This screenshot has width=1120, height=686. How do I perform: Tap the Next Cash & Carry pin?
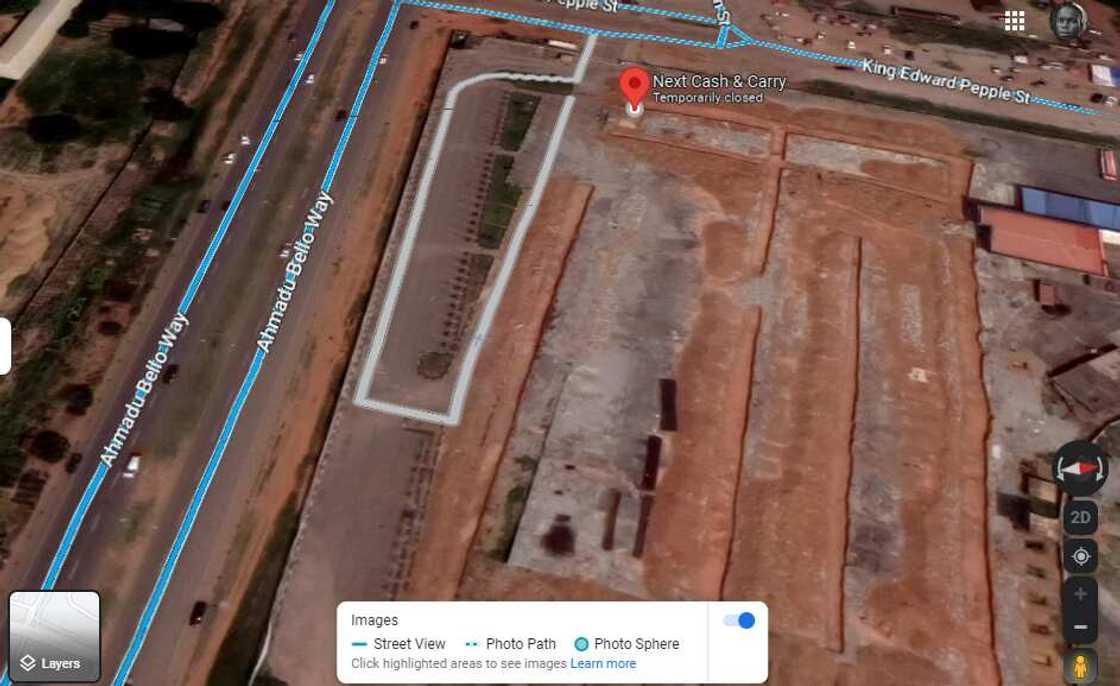(633, 88)
